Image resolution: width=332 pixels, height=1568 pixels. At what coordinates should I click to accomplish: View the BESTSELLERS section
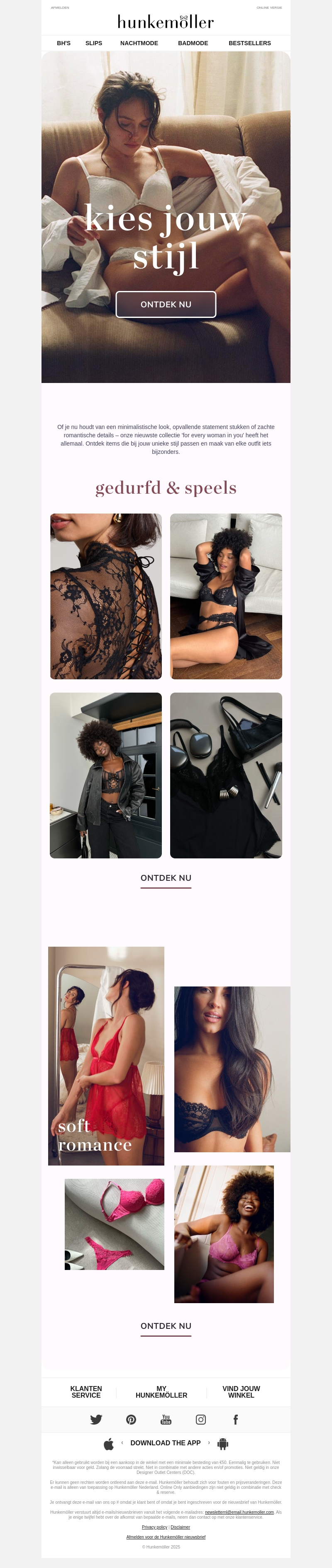click(x=250, y=43)
